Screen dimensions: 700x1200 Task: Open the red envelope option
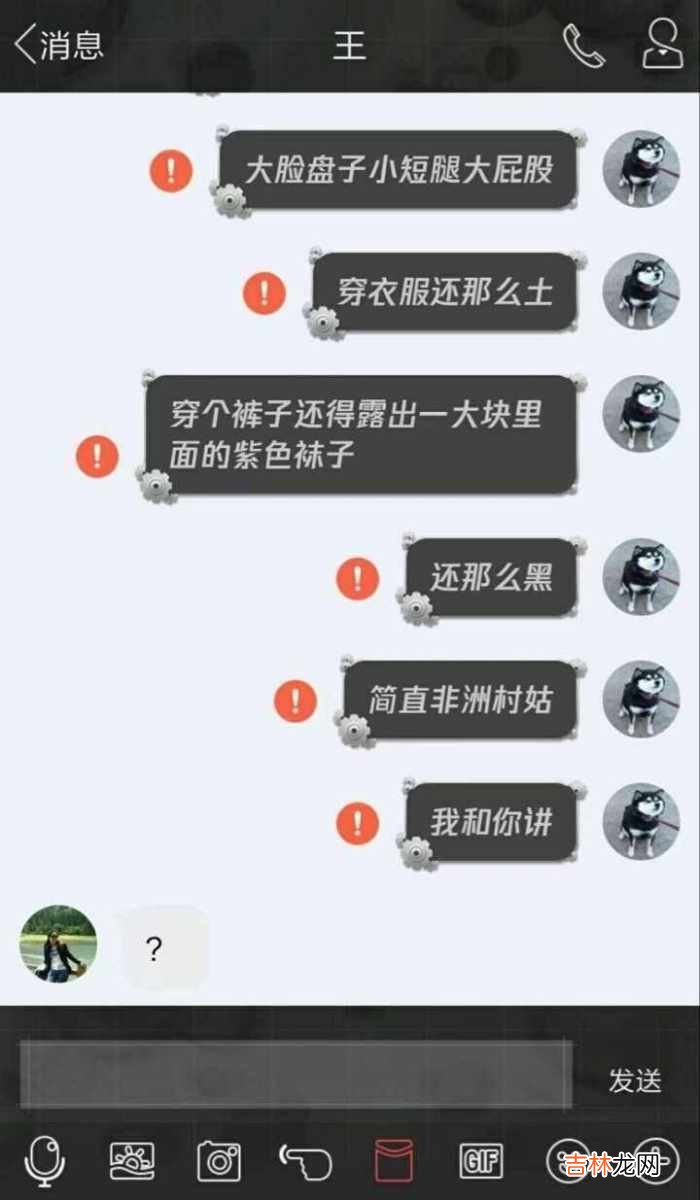pos(393,1161)
